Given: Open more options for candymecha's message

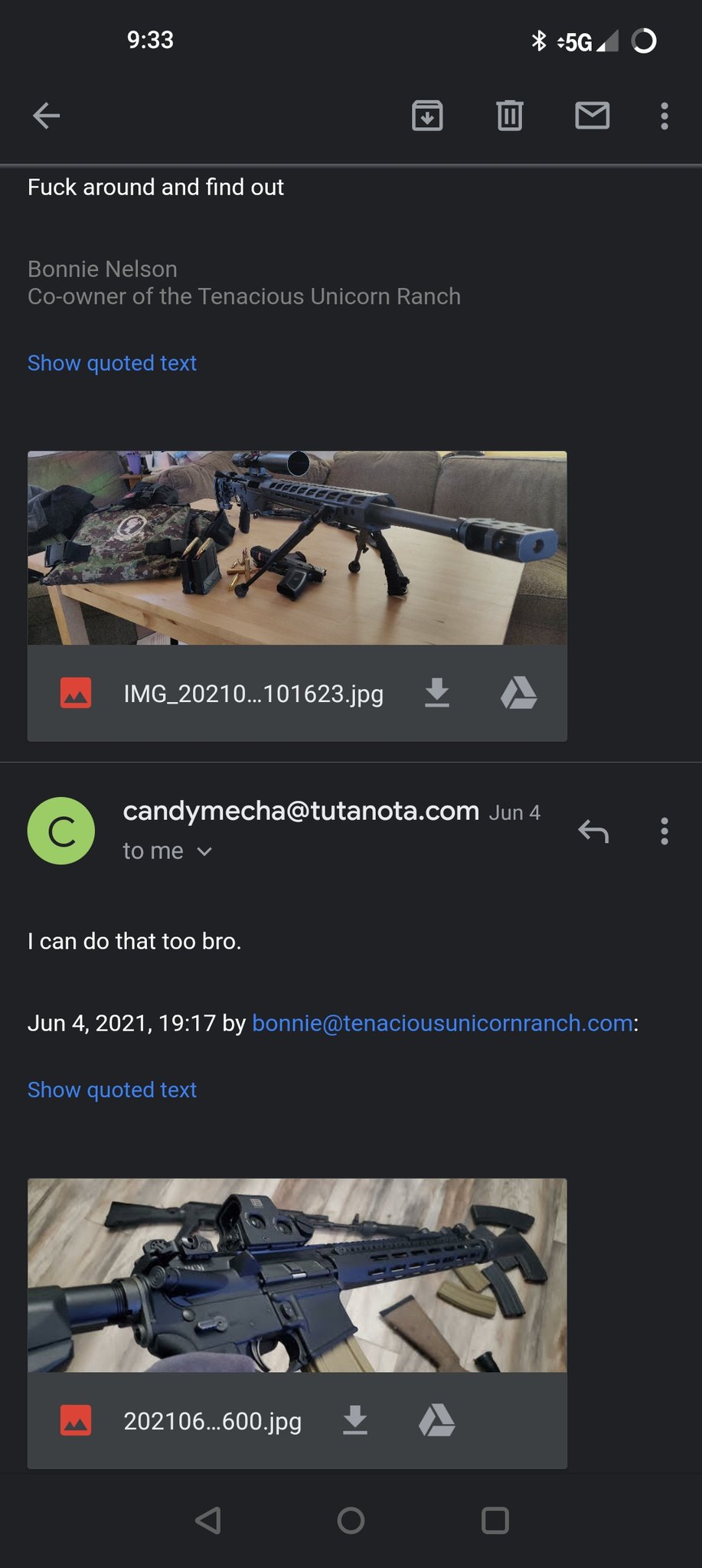Looking at the screenshot, I should (664, 831).
